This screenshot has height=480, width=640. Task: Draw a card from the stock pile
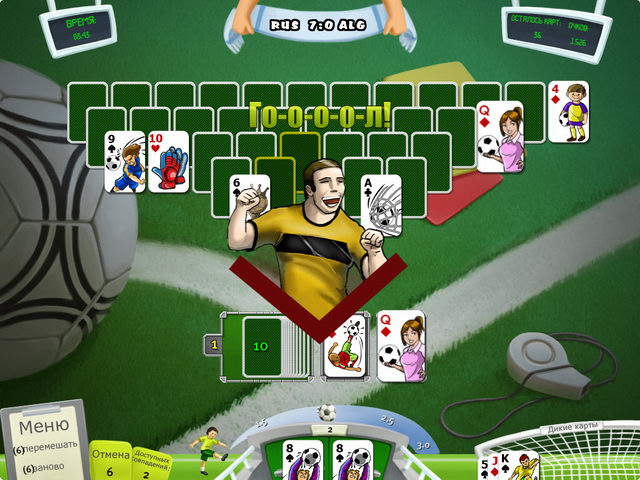(262, 345)
